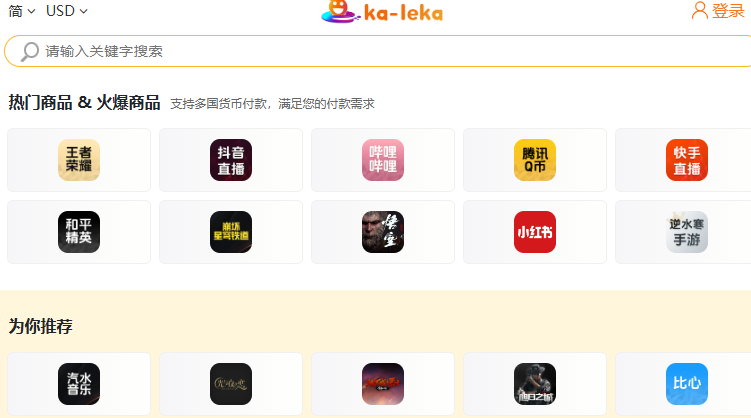Select the 和平精英 tile
This screenshot has height=418, width=751.
[79, 232]
